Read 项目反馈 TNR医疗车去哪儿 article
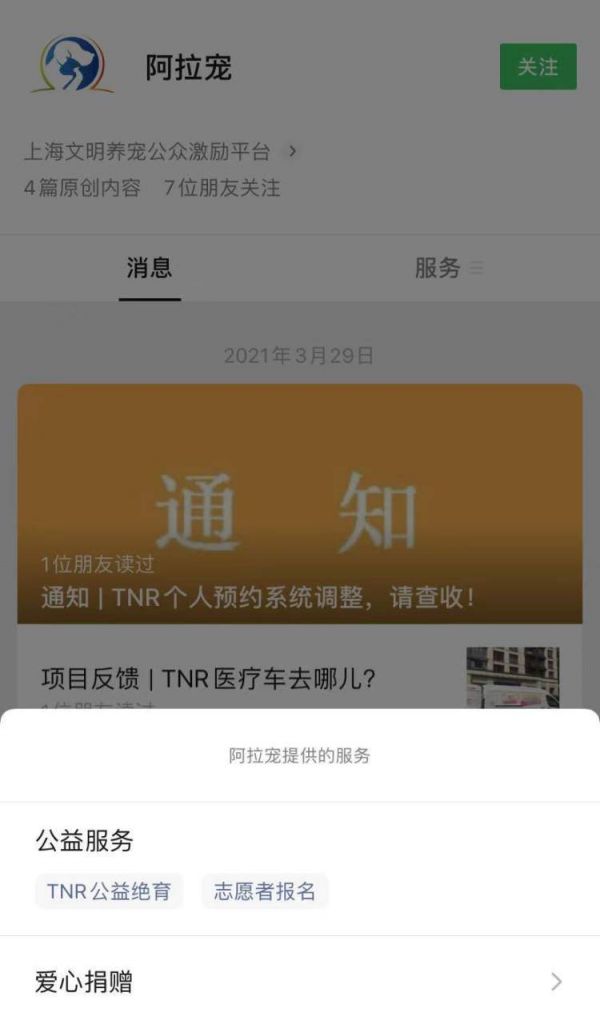This screenshot has height=1028, width=600. point(208,679)
